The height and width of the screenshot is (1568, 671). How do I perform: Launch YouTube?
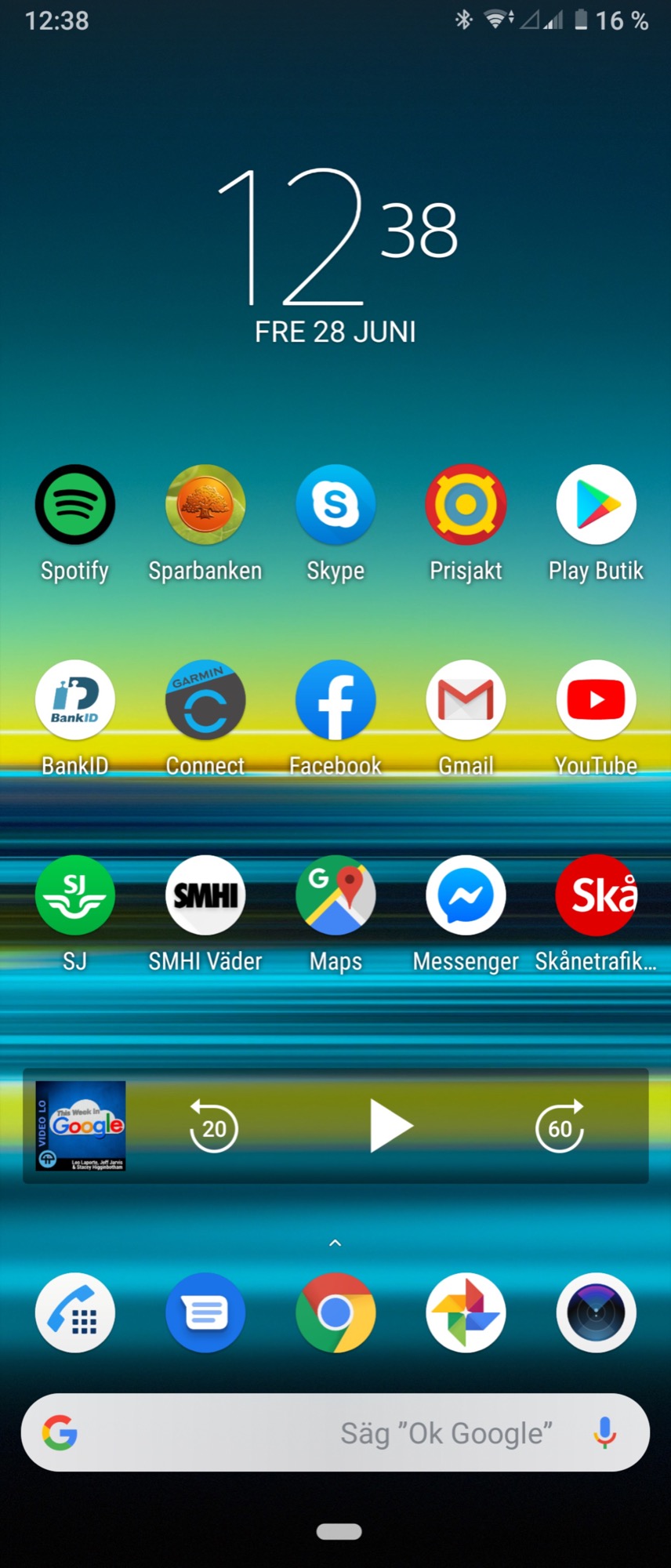click(596, 699)
